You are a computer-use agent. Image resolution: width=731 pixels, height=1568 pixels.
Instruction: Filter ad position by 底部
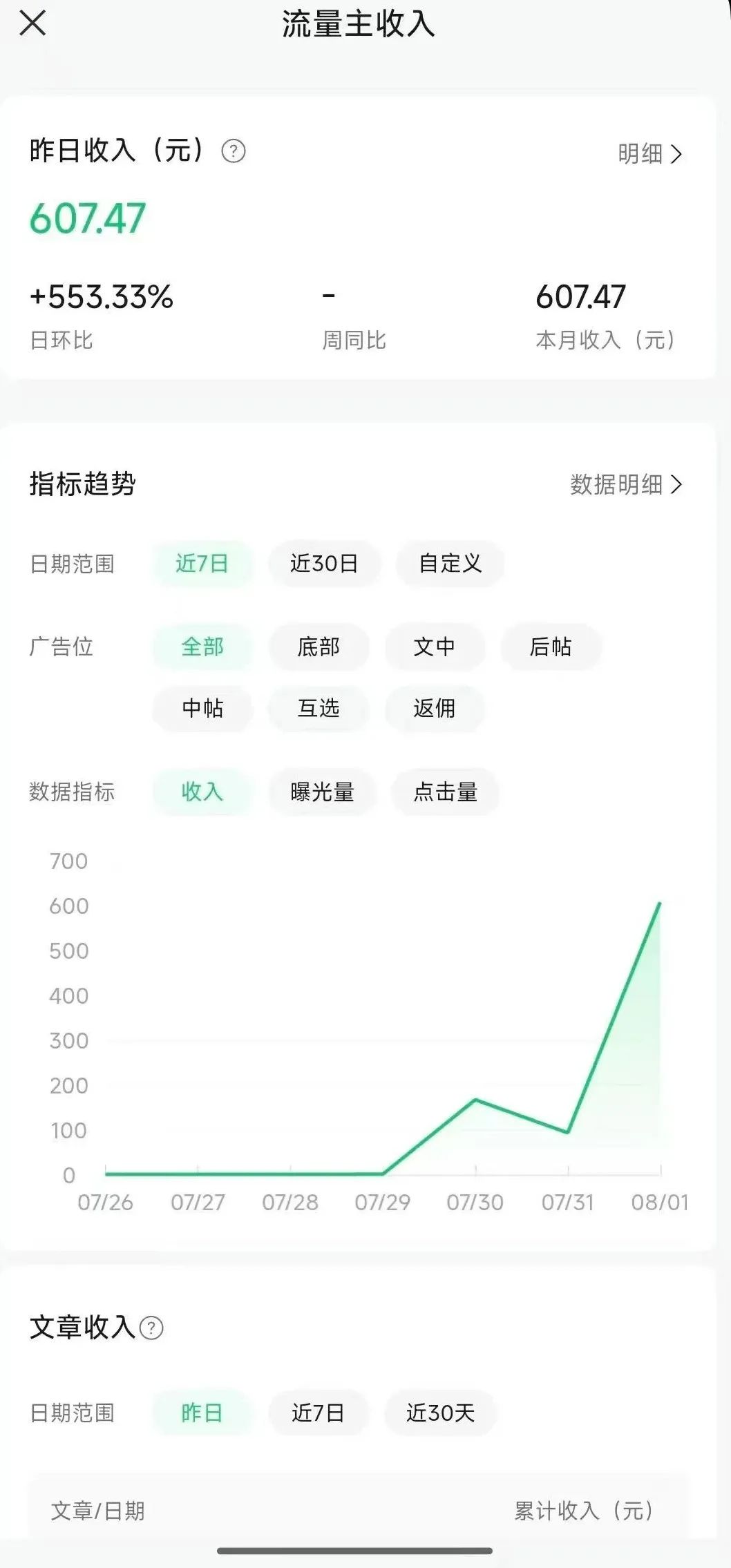point(319,647)
